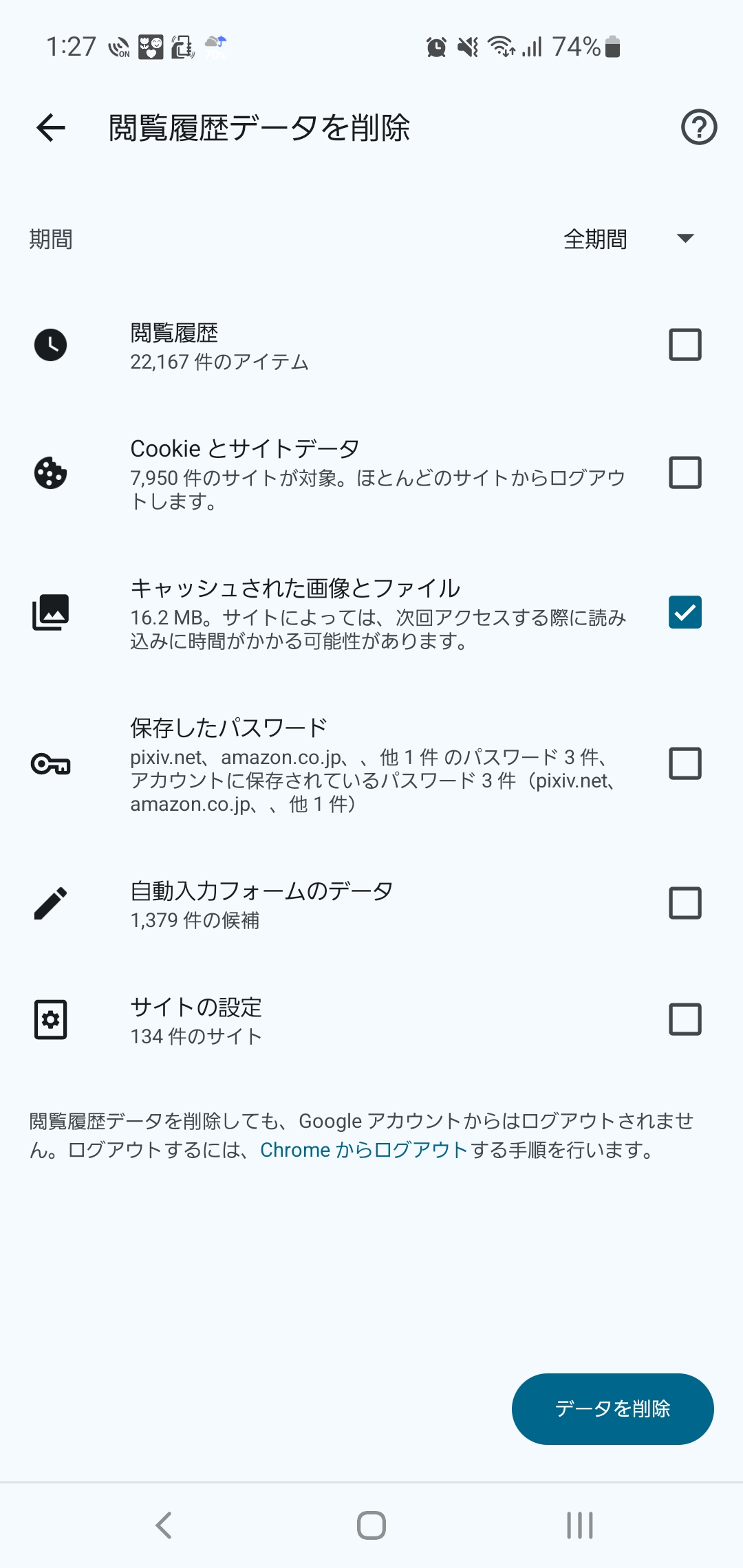Select the Cookie とサイトデータ checkbox

(x=685, y=473)
